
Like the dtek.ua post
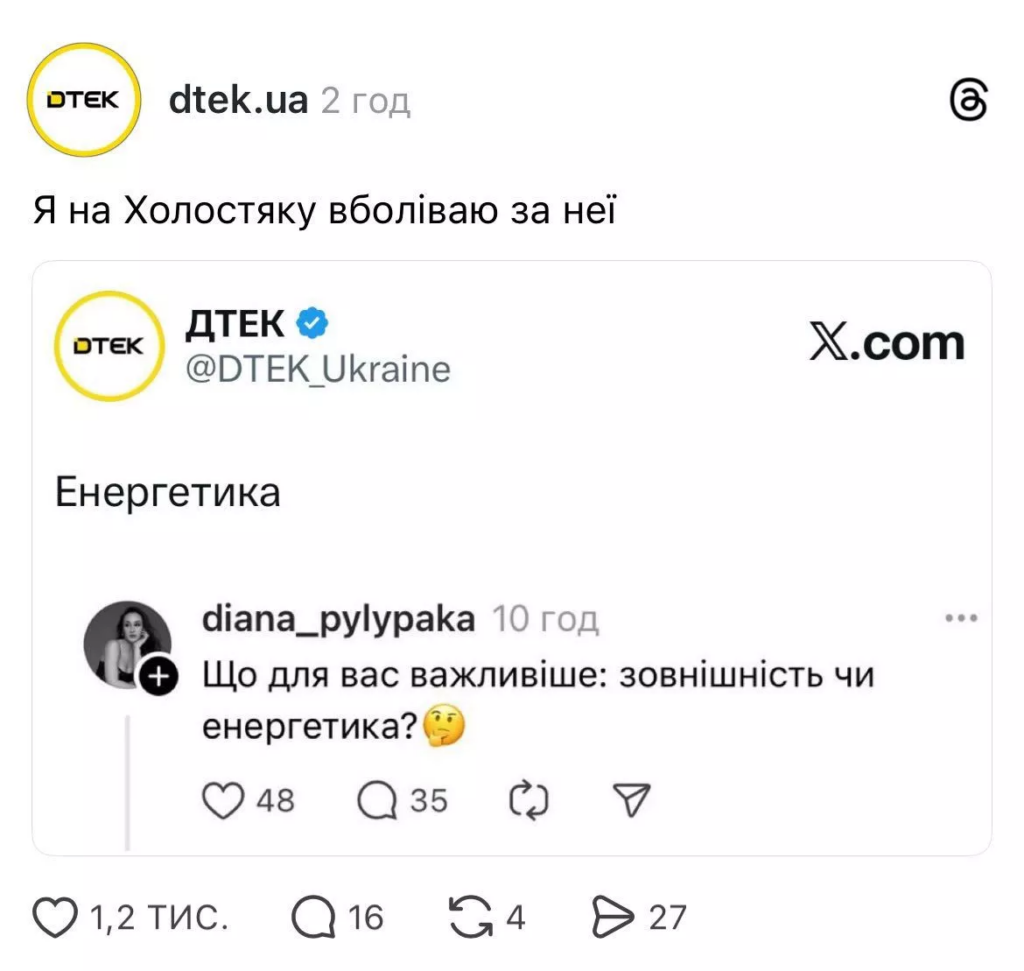click(56, 917)
